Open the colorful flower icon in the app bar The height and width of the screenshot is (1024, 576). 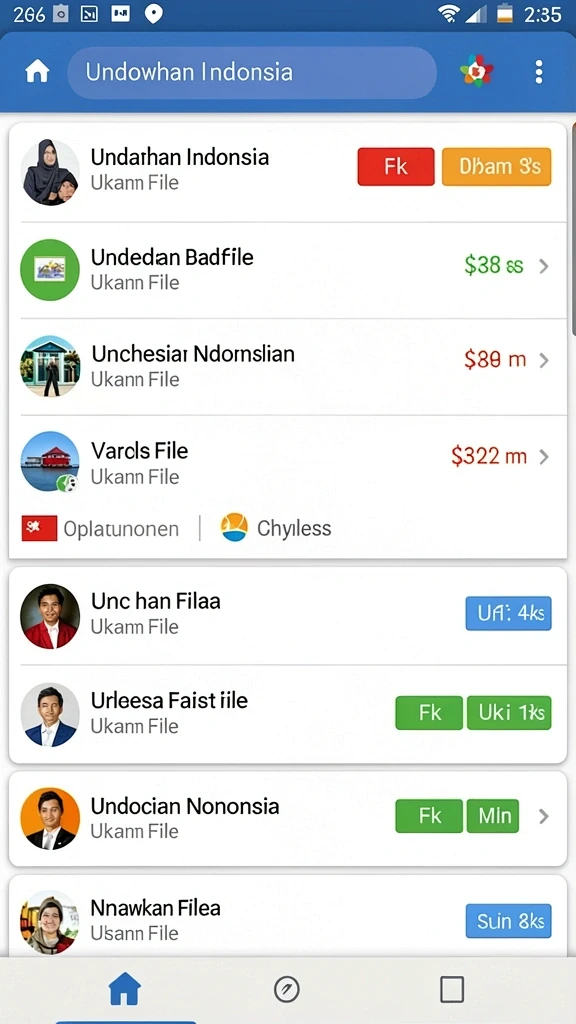click(x=477, y=71)
